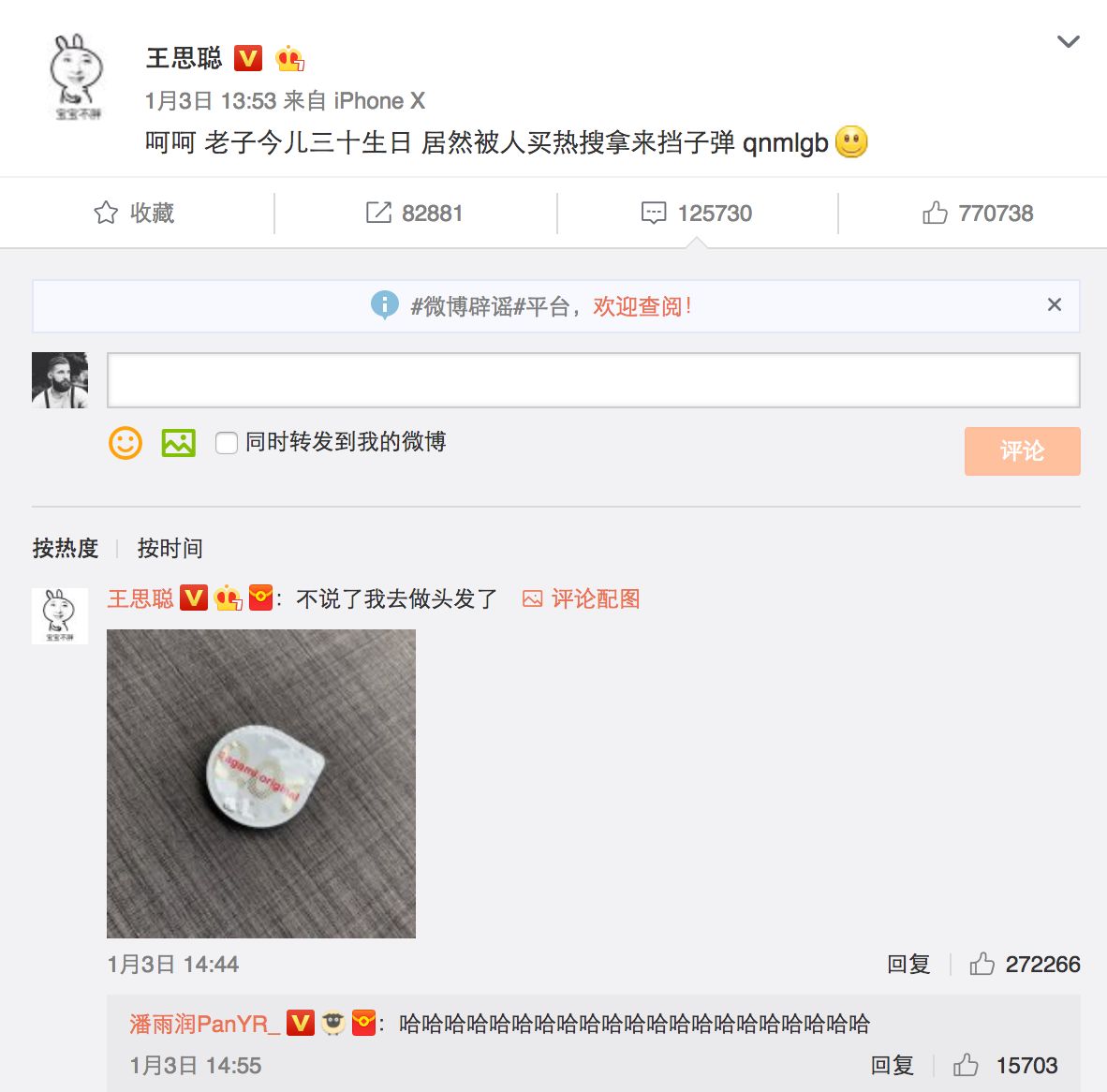The image size is (1107, 1092).
Task: Sort comments by 按时间
Action: tap(170, 548)
